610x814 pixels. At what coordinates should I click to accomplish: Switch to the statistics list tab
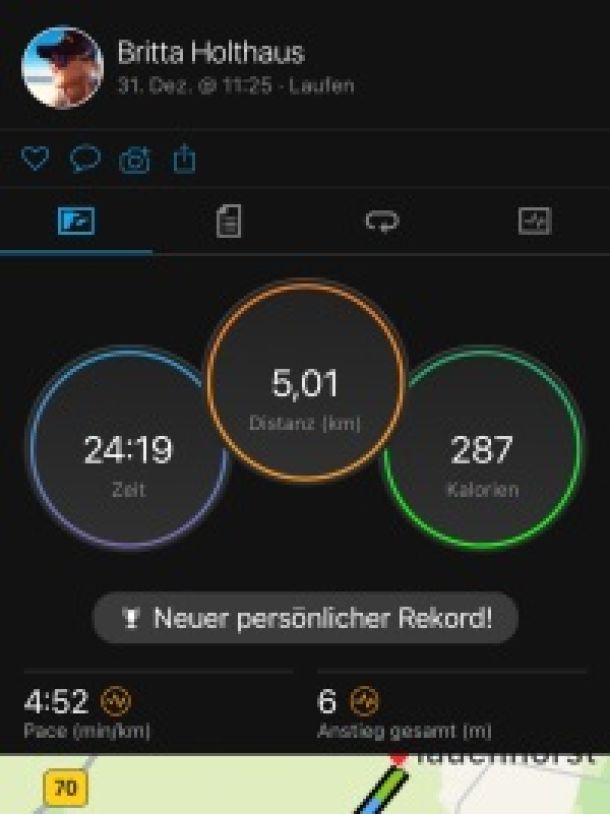(229, 221)
